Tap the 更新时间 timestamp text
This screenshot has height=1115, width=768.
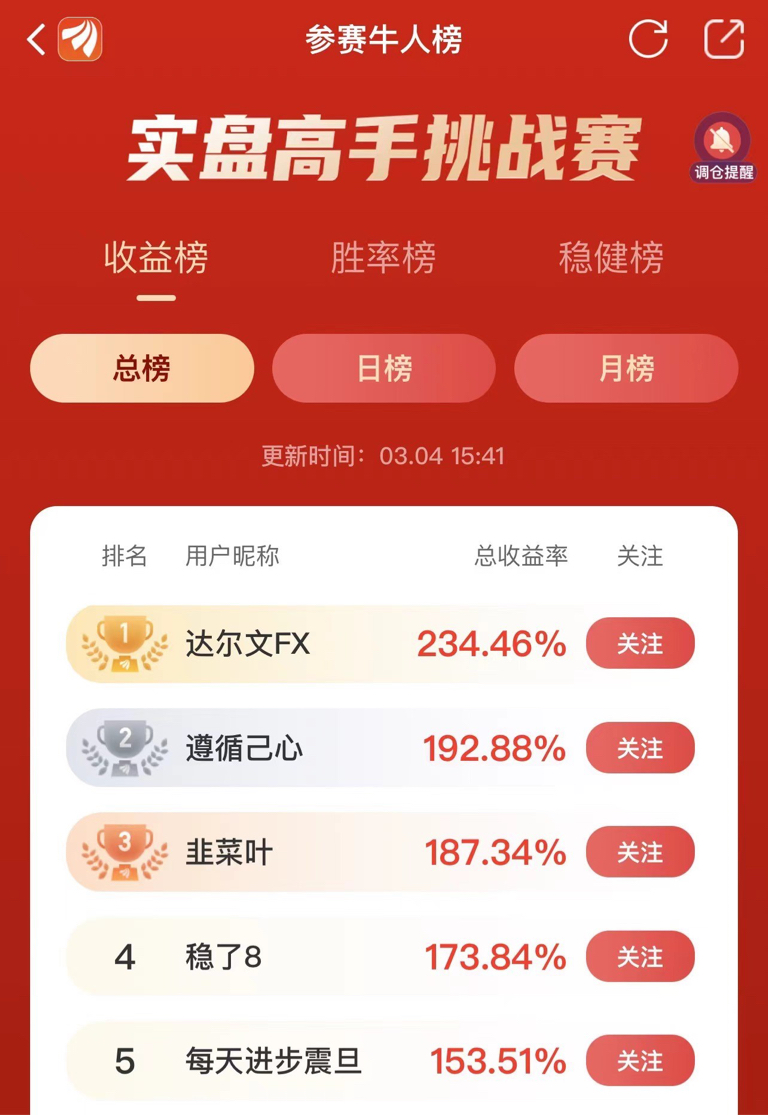[384, 454]
